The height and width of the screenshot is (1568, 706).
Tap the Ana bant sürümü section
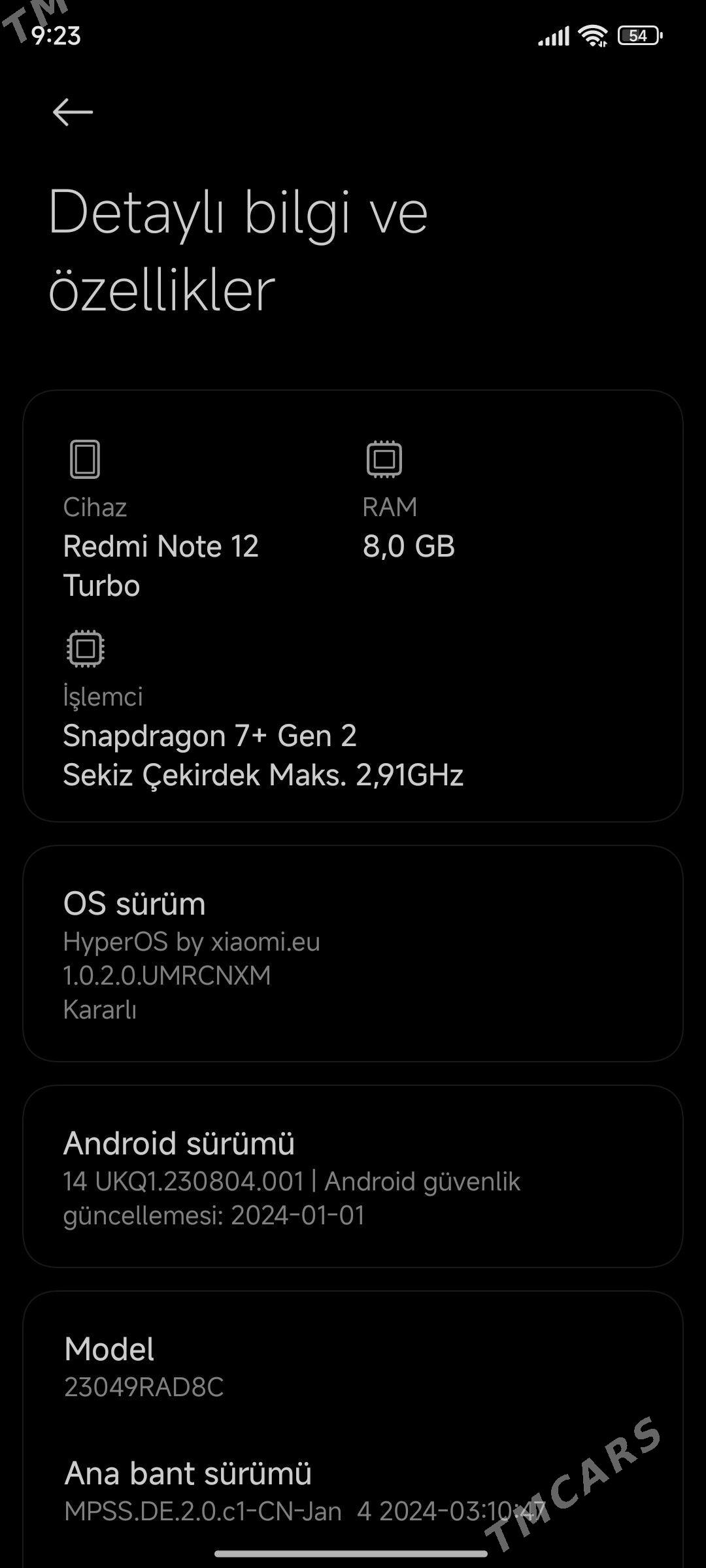click(x=188, y=1475)
